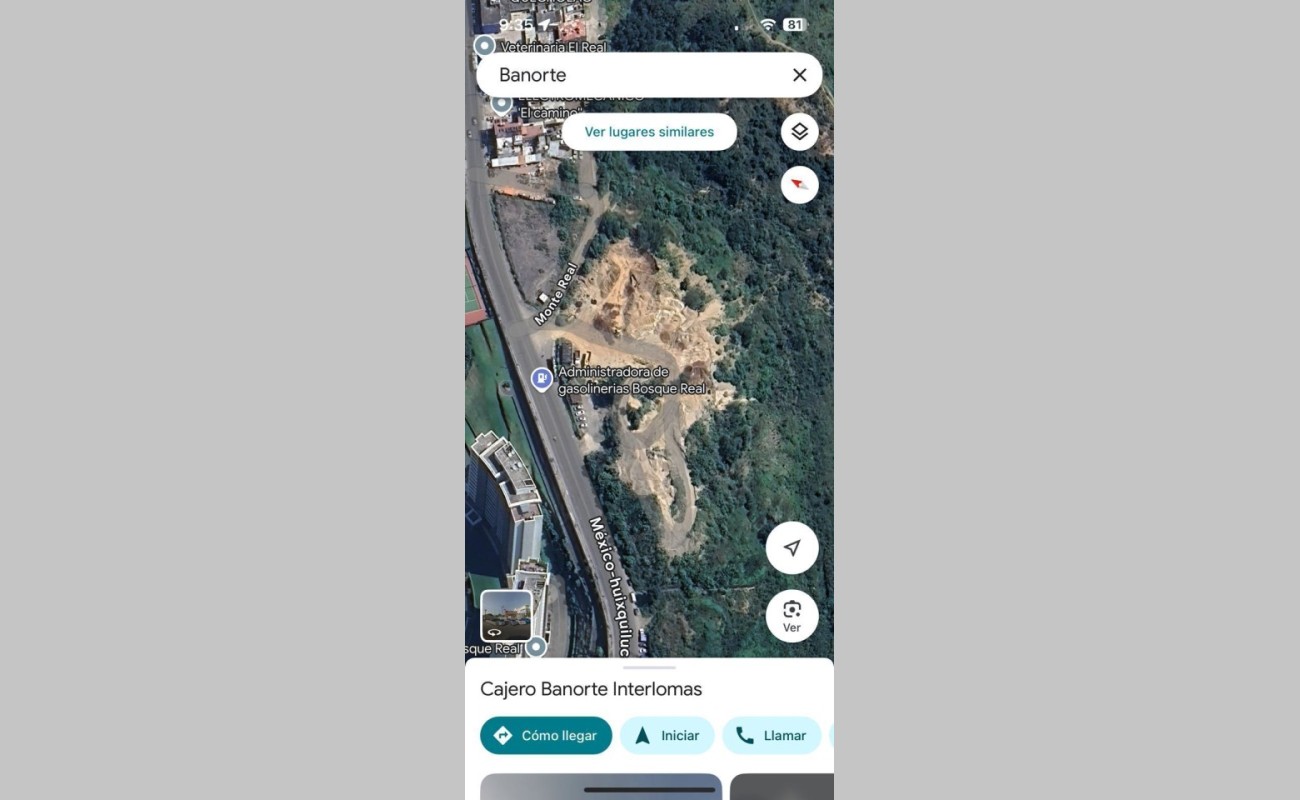Open Cajero Banorte Interlomas place details

coord(591,689)
